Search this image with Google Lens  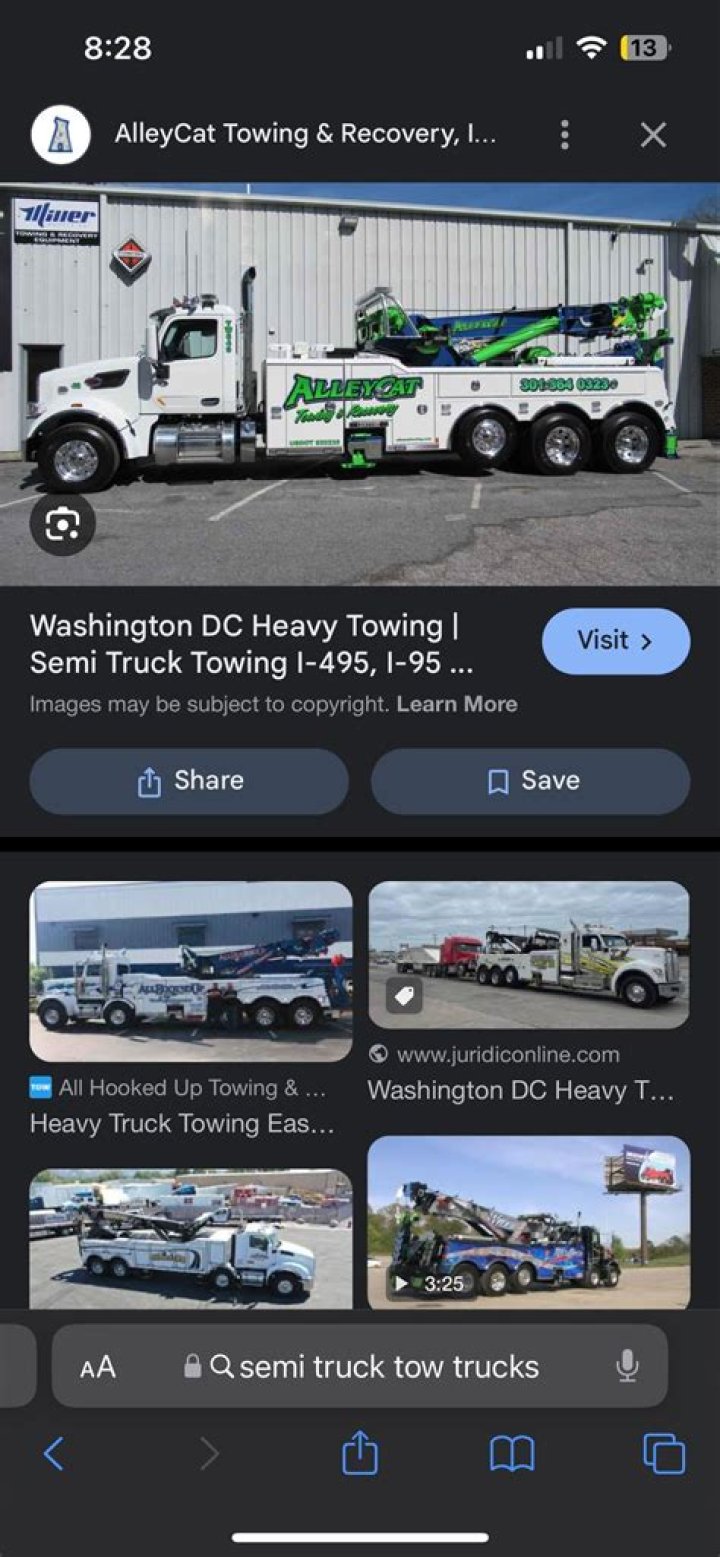62,524
